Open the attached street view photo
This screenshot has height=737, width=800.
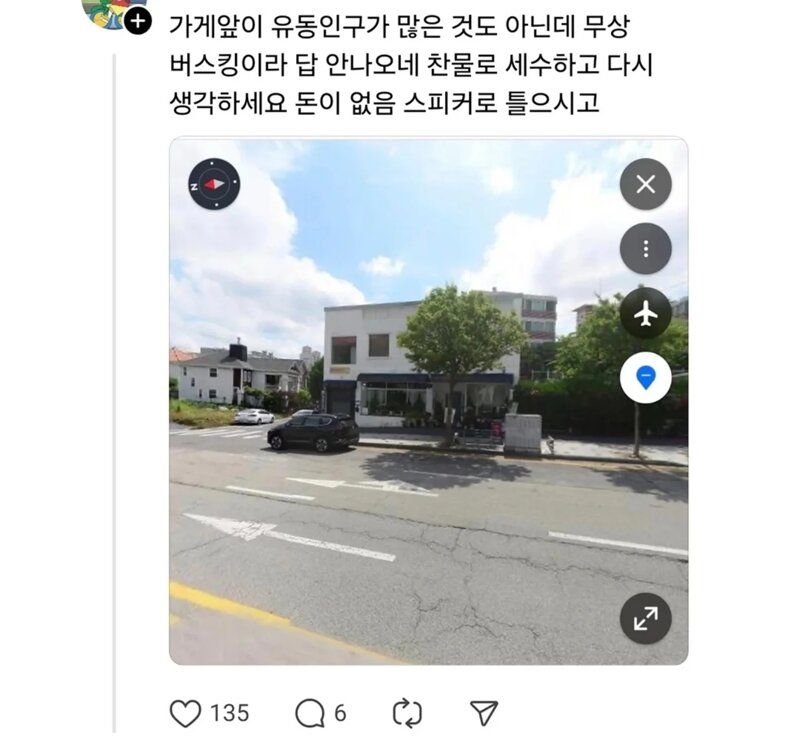pyautogui.click(x=428, y=400)
